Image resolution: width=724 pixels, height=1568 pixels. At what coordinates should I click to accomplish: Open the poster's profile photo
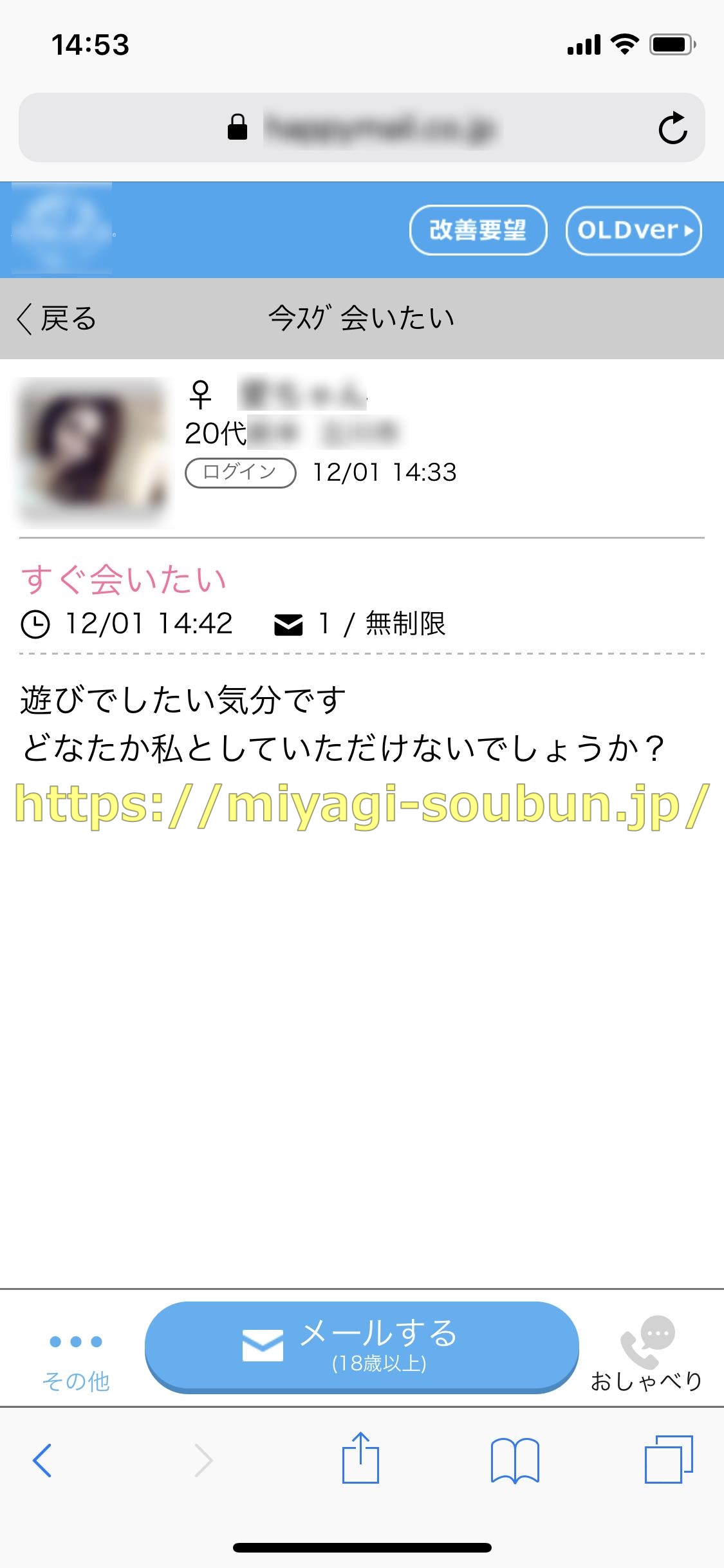click(94, 452)
